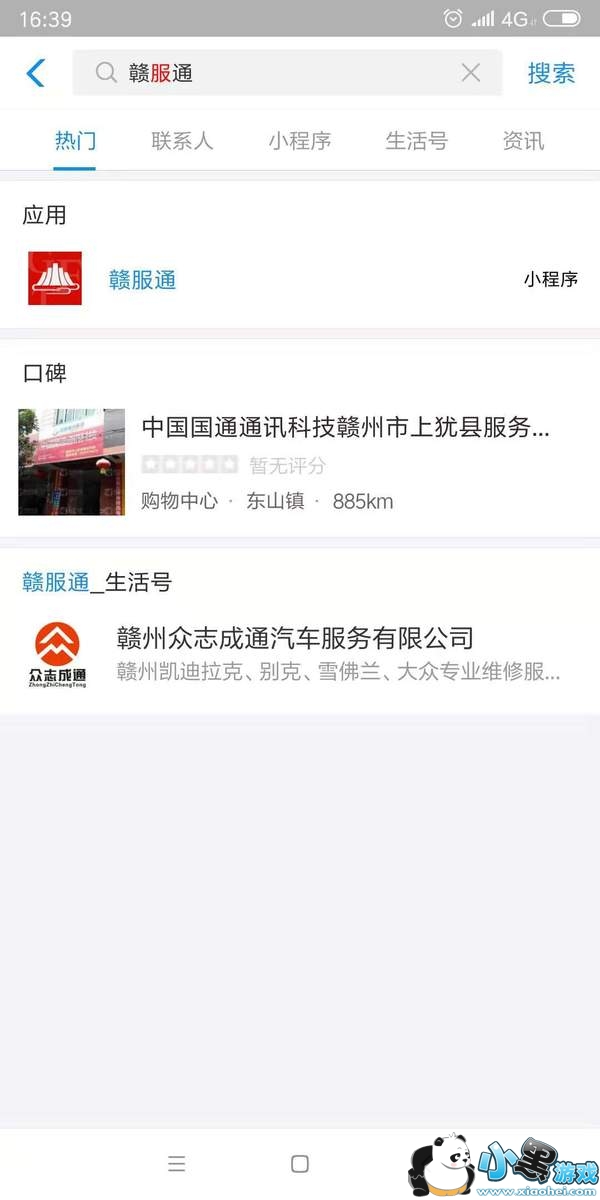
Task: Open 赣州众志成通汽车服务有限公司 life account
Action: (x=300, y=654)
